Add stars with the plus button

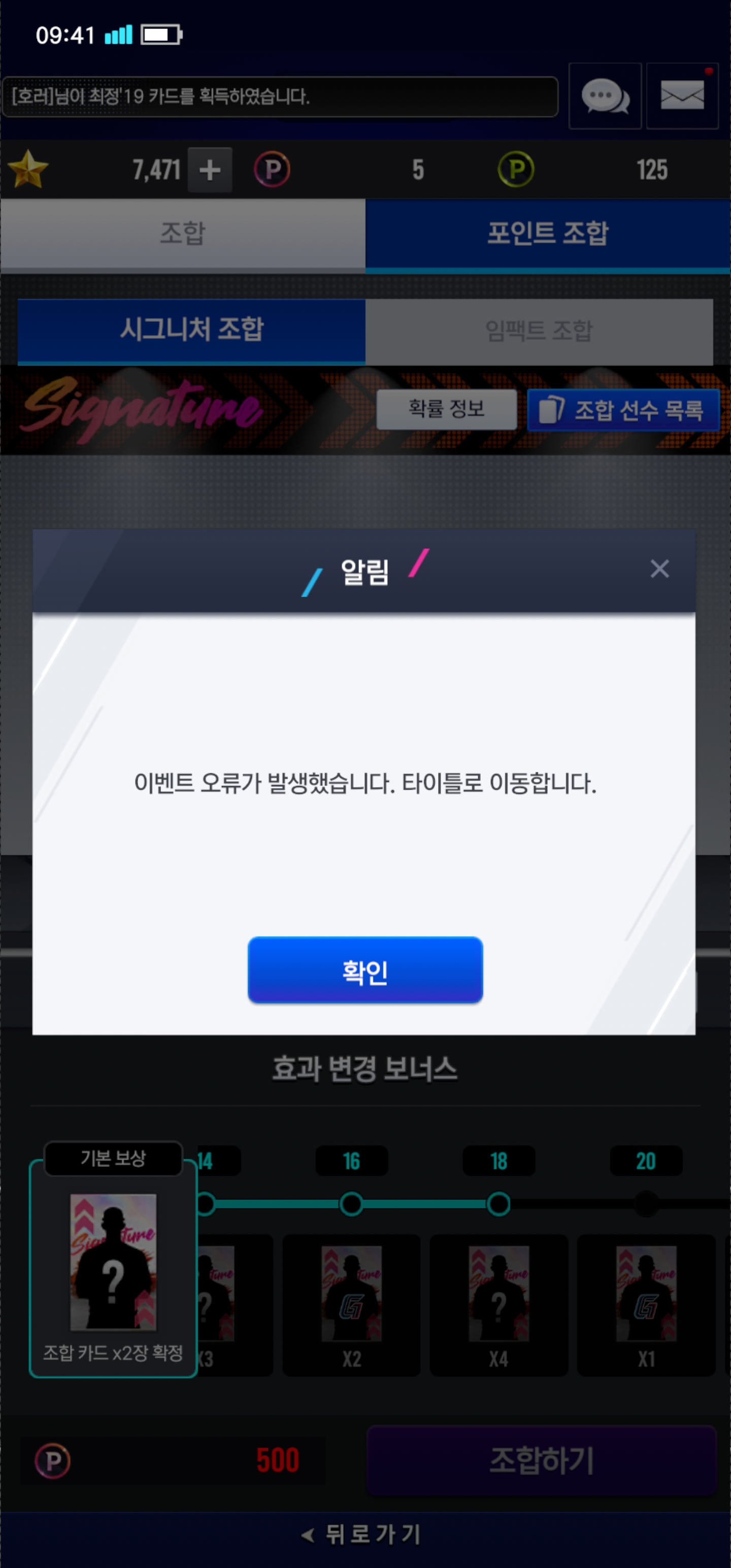coord(210,170)
